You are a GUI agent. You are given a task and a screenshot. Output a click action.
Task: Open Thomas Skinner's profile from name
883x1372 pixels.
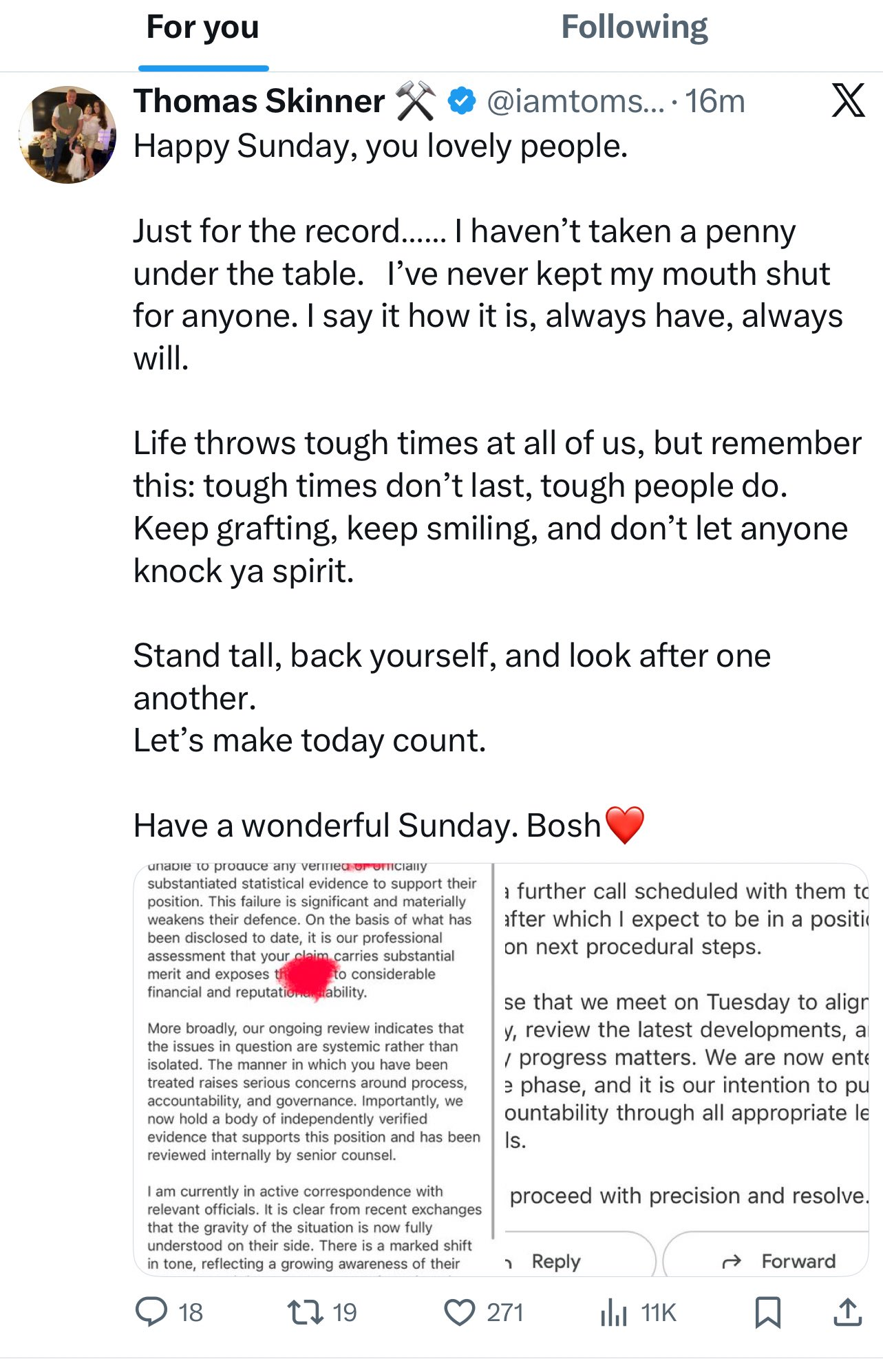tap(259, 102)
